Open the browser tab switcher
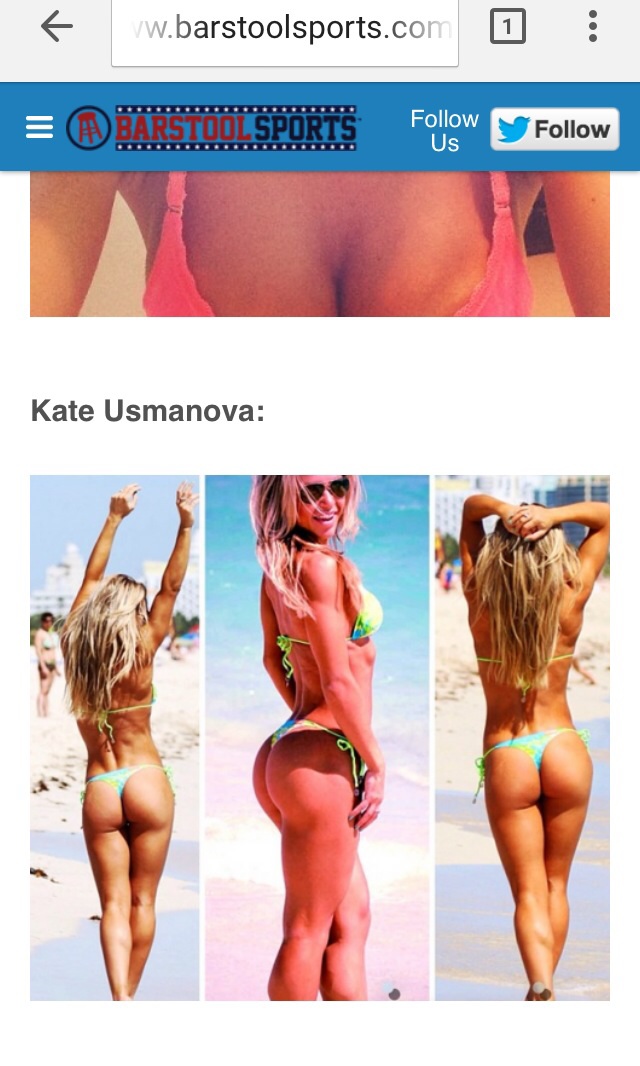640x1066 pixels. pyautogui.click(x=508, y=28)
